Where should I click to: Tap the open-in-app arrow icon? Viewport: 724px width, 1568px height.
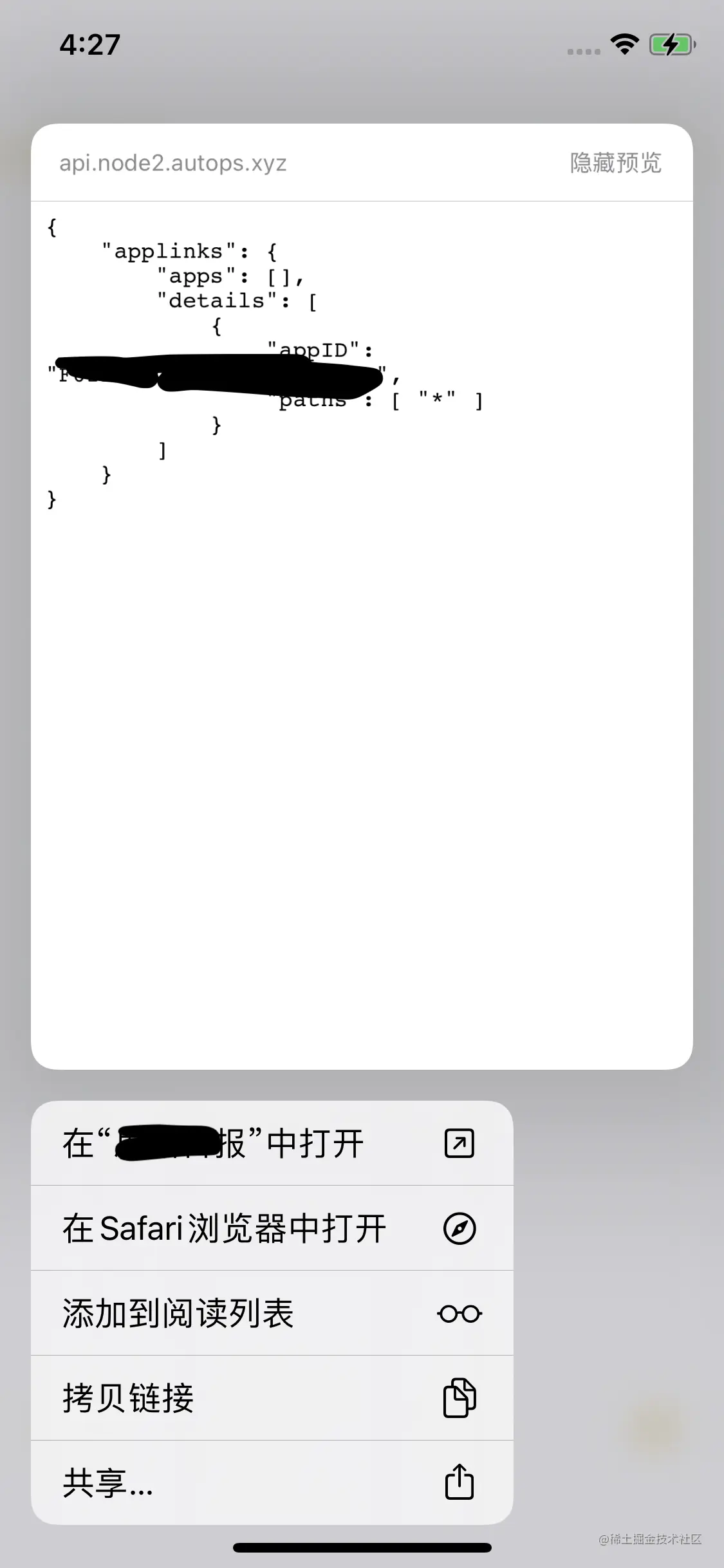pos(459,1143)
